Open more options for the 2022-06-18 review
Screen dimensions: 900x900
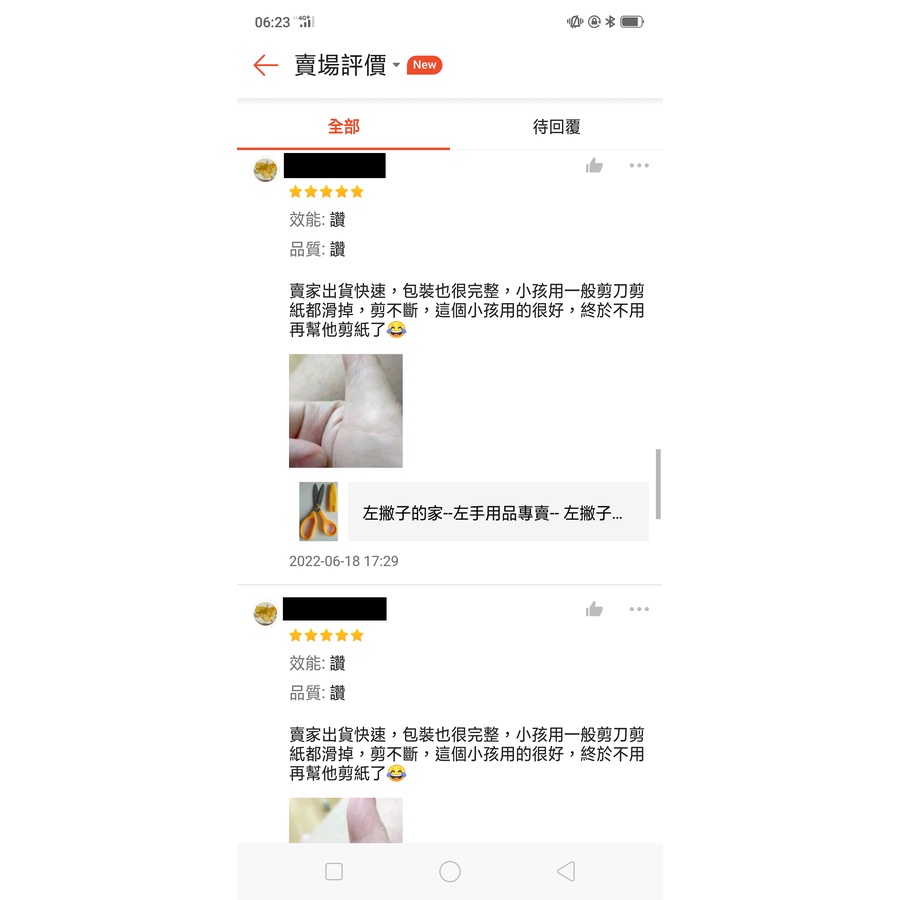(x=639, y=165)
